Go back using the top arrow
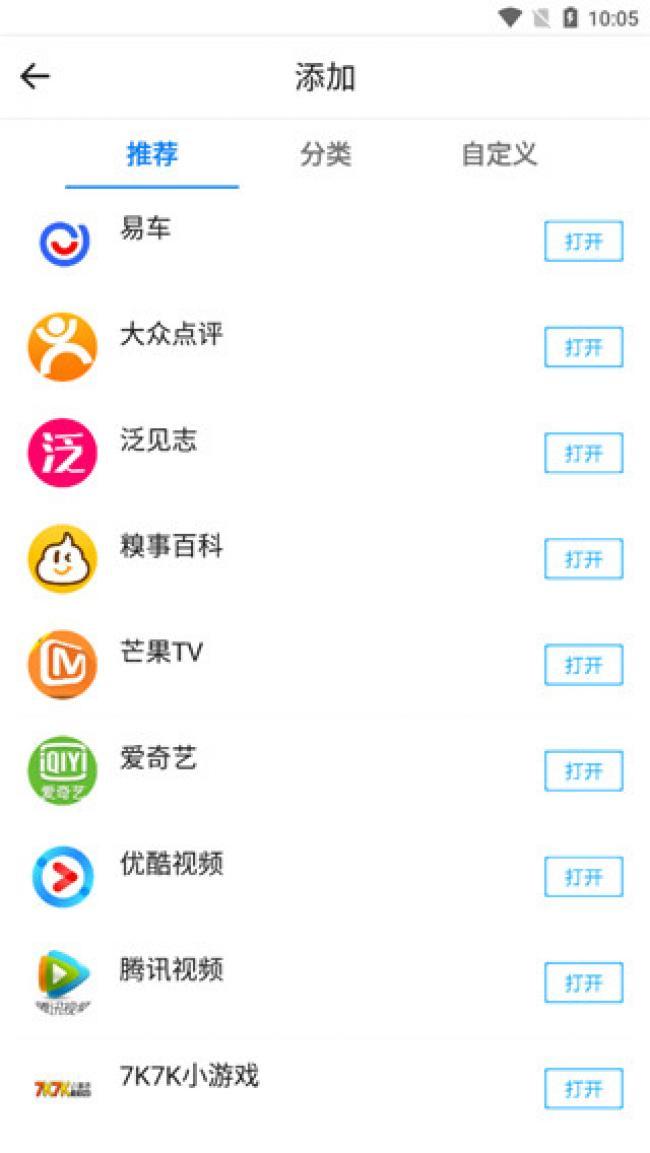 click(x=35, y=77)
